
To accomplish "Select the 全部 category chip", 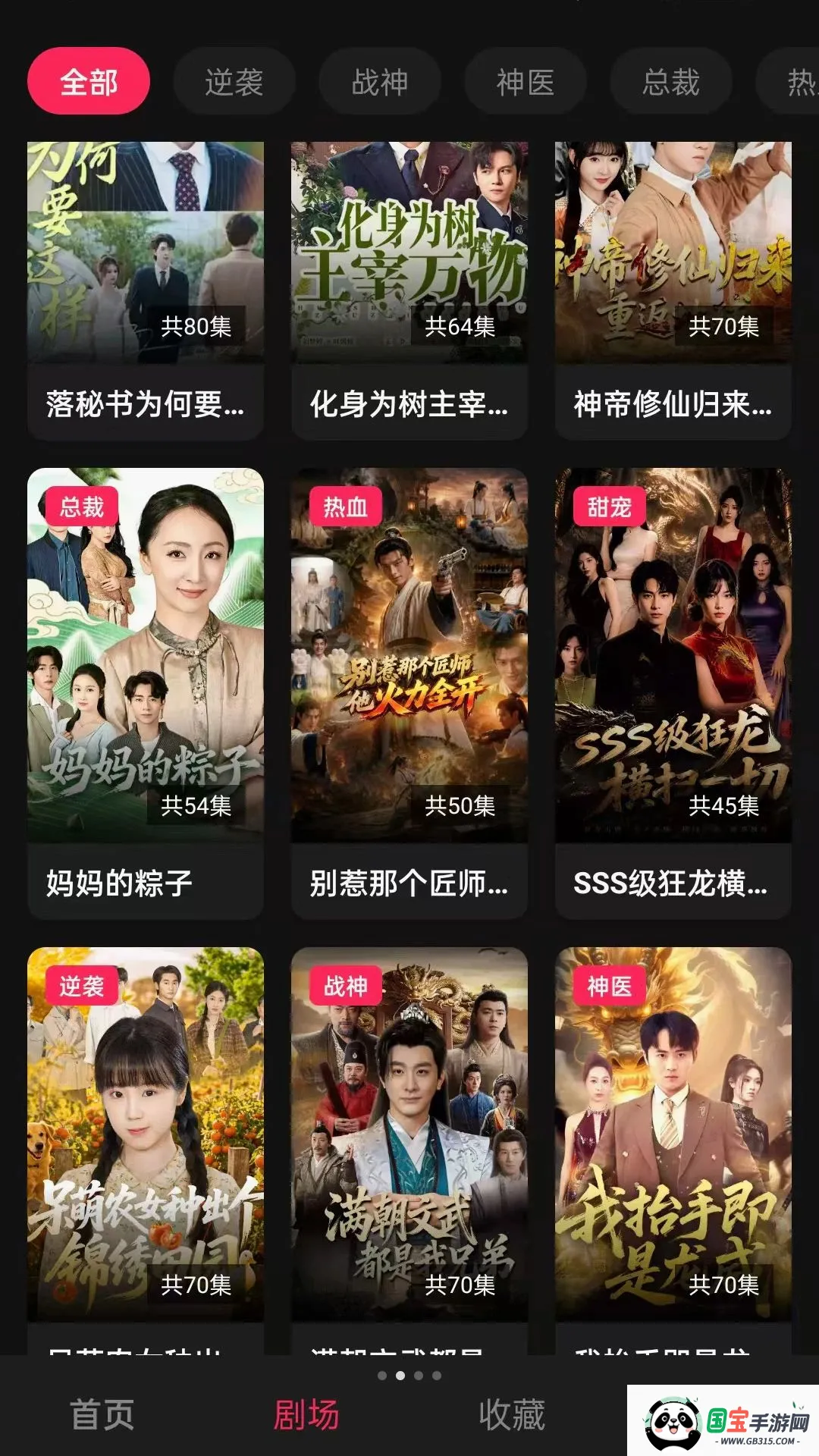I will pyautogui.click(x=89, y=81).
